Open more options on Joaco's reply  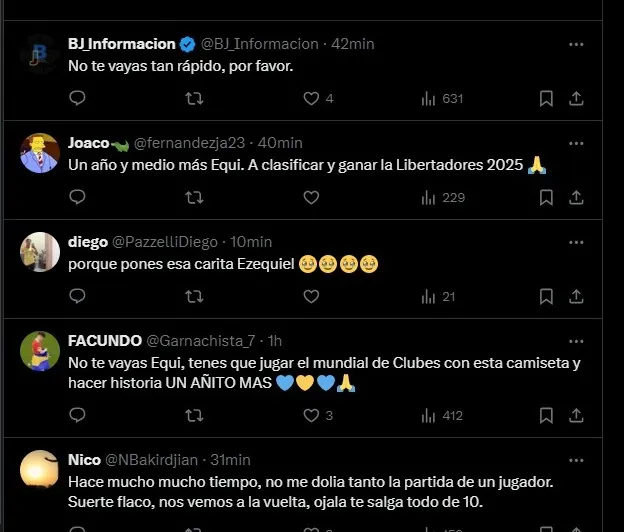(x=576, y=143)
